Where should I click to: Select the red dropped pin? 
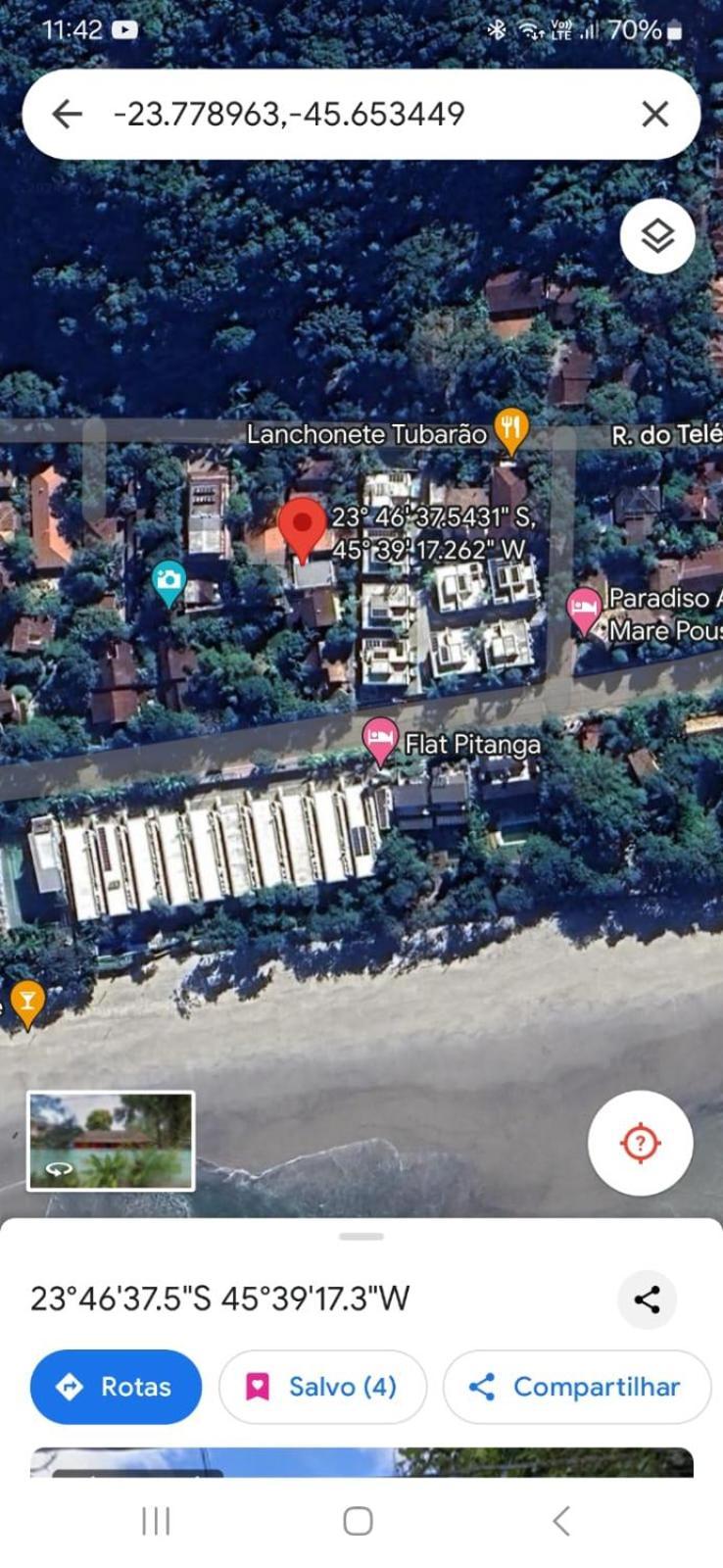(303, 526)
